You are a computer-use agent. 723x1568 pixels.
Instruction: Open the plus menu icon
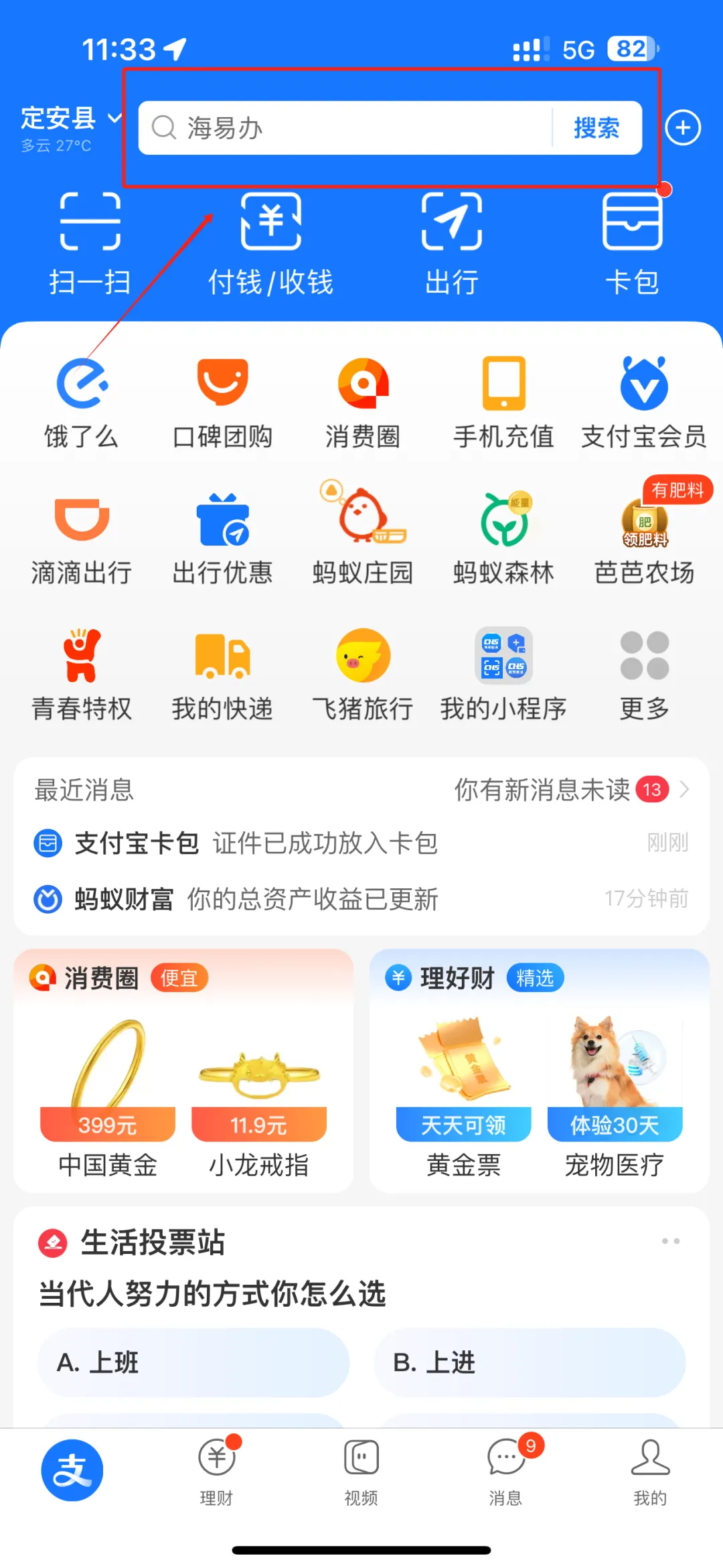click(x=683, y=128)
